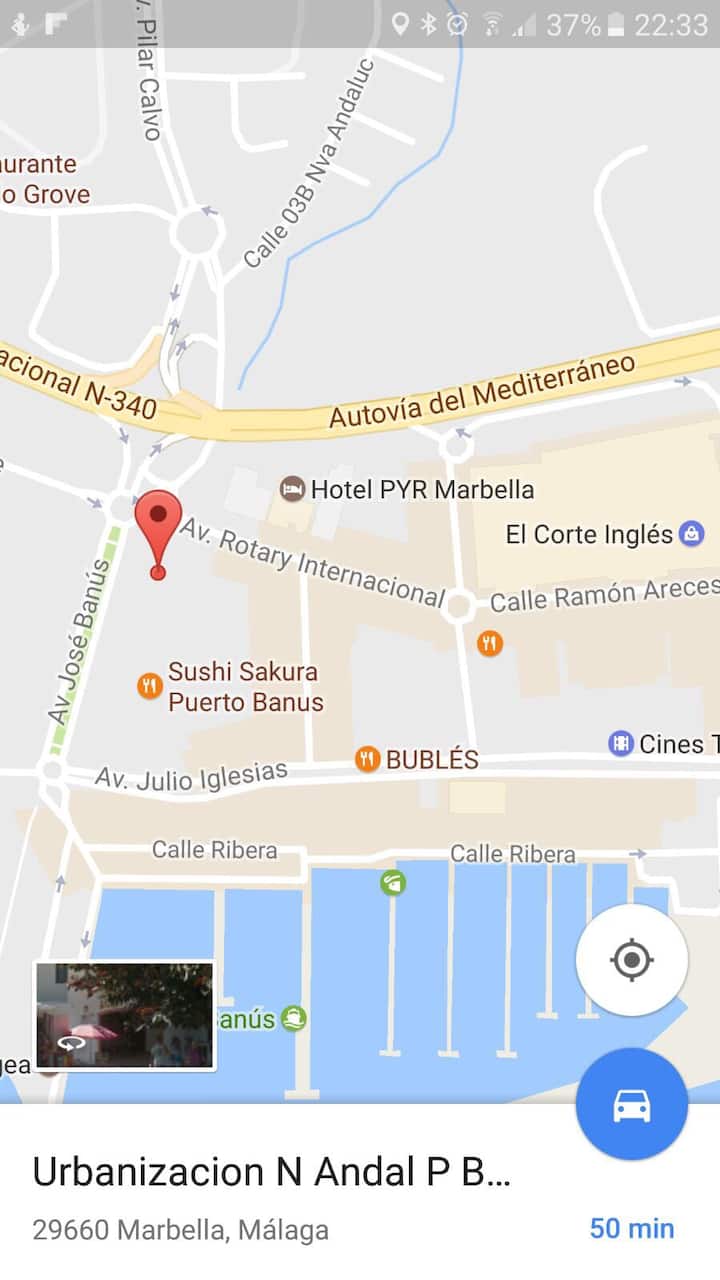Viewport: 720px width, 1280px height.
Task: Select Hotel PYR Marbella on the map
Action: tap(292, 489)
